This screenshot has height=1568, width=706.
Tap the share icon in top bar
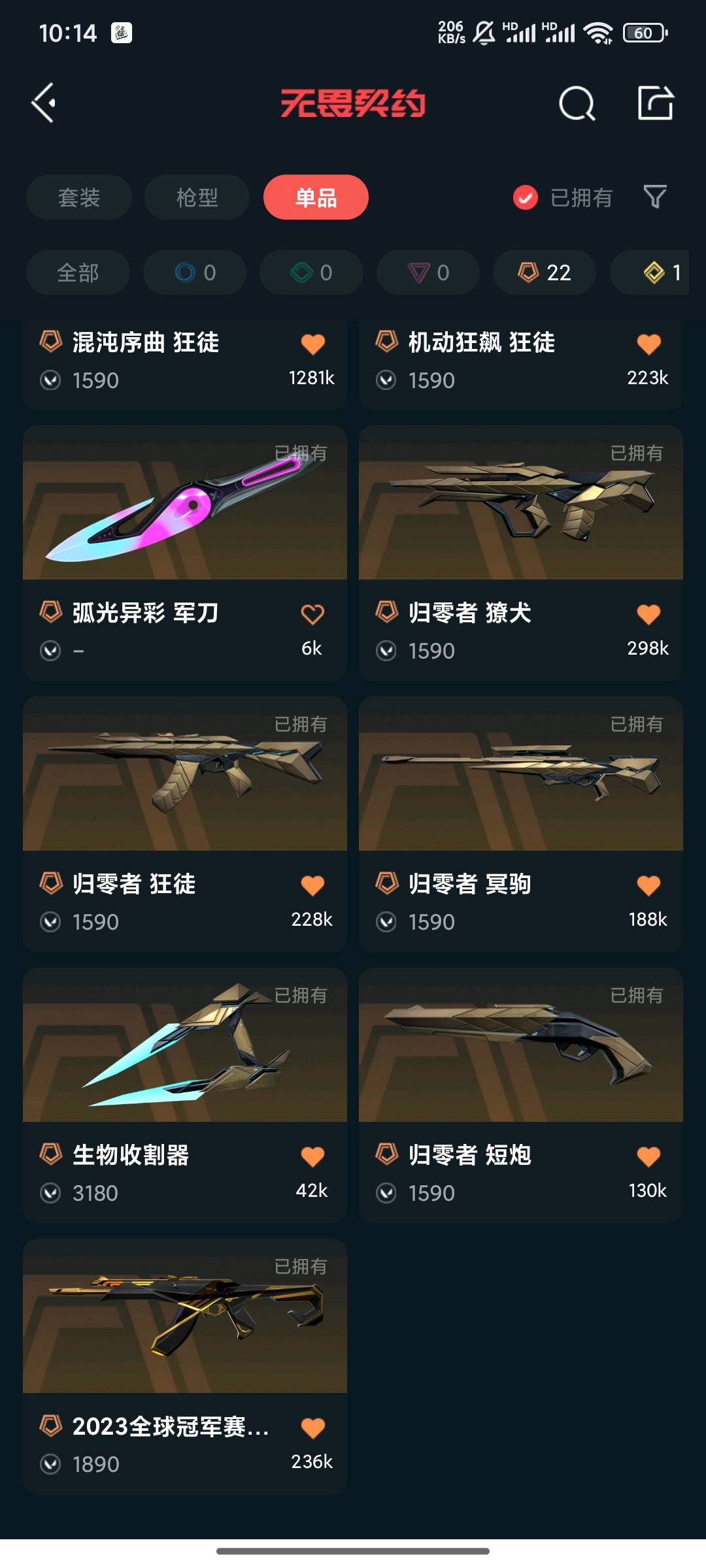click(x=655, y=103)
